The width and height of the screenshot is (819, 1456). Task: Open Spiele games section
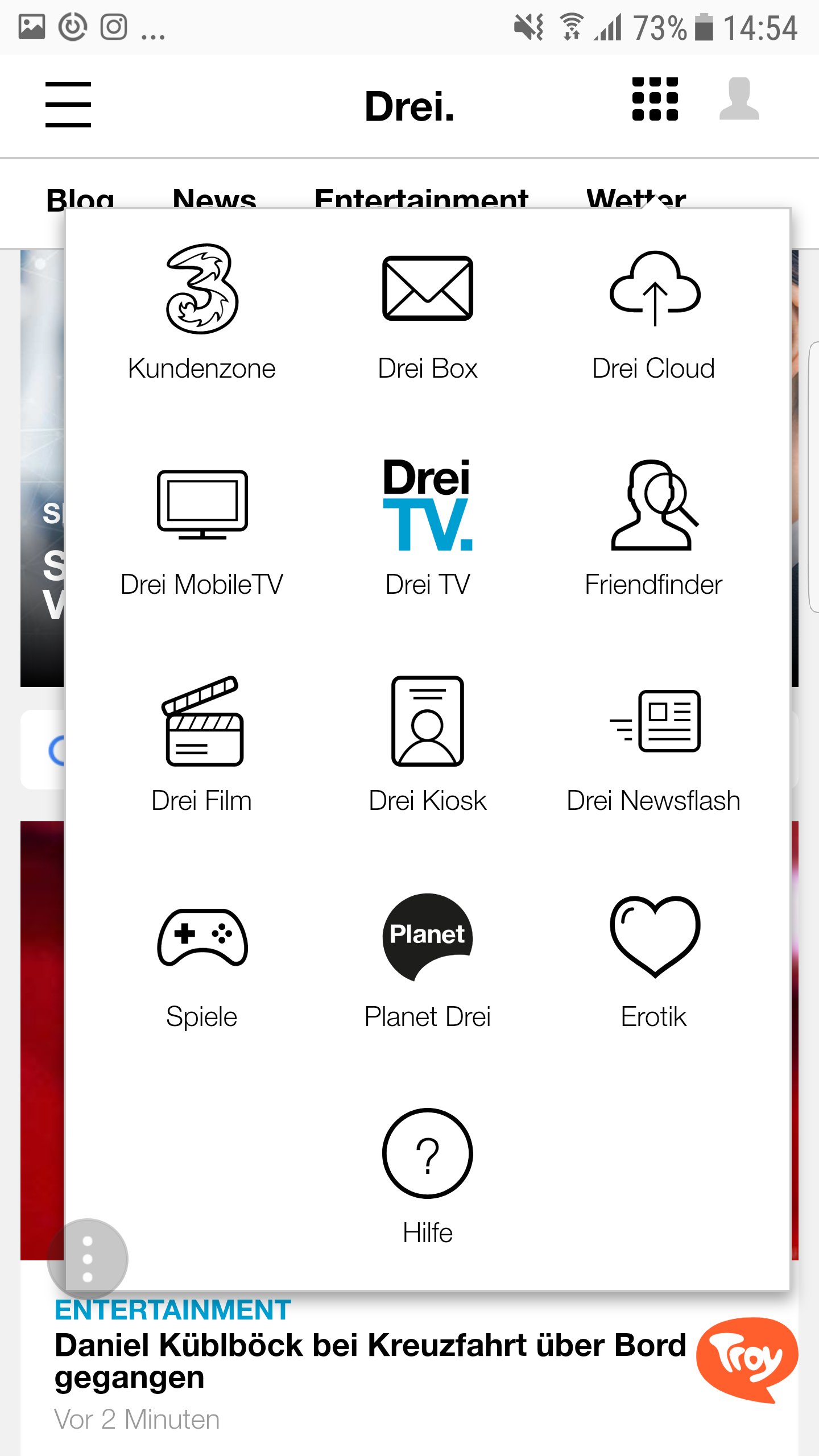202,961
